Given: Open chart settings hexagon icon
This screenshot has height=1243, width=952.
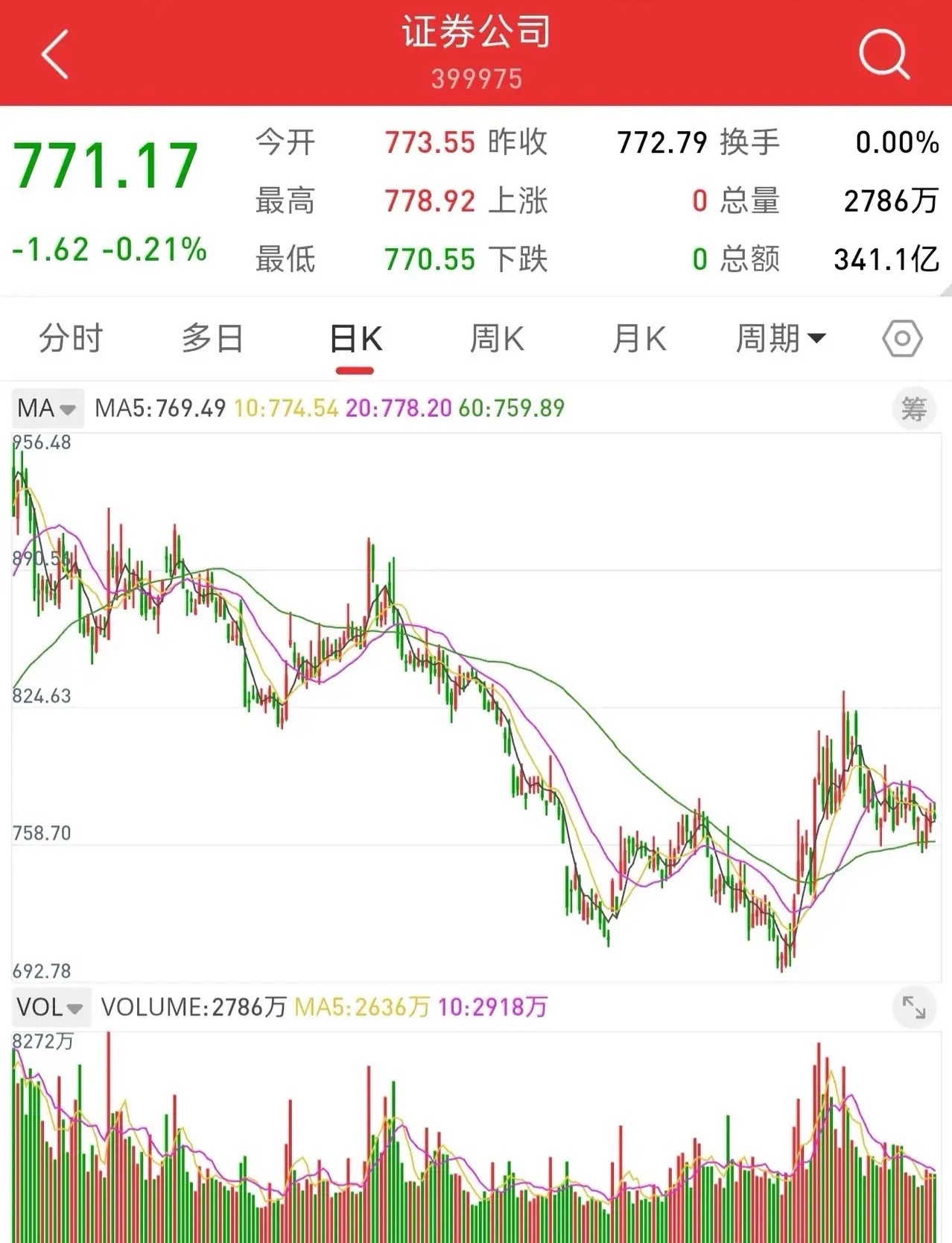Looking at the screenshot, I should tap(902, 339).
